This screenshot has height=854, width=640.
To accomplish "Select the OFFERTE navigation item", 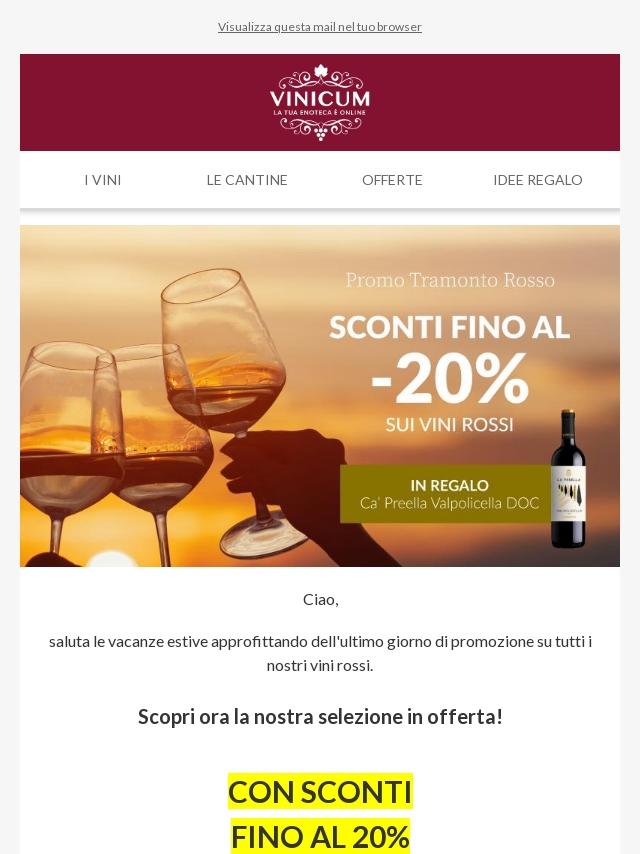I will click(392, 180).
